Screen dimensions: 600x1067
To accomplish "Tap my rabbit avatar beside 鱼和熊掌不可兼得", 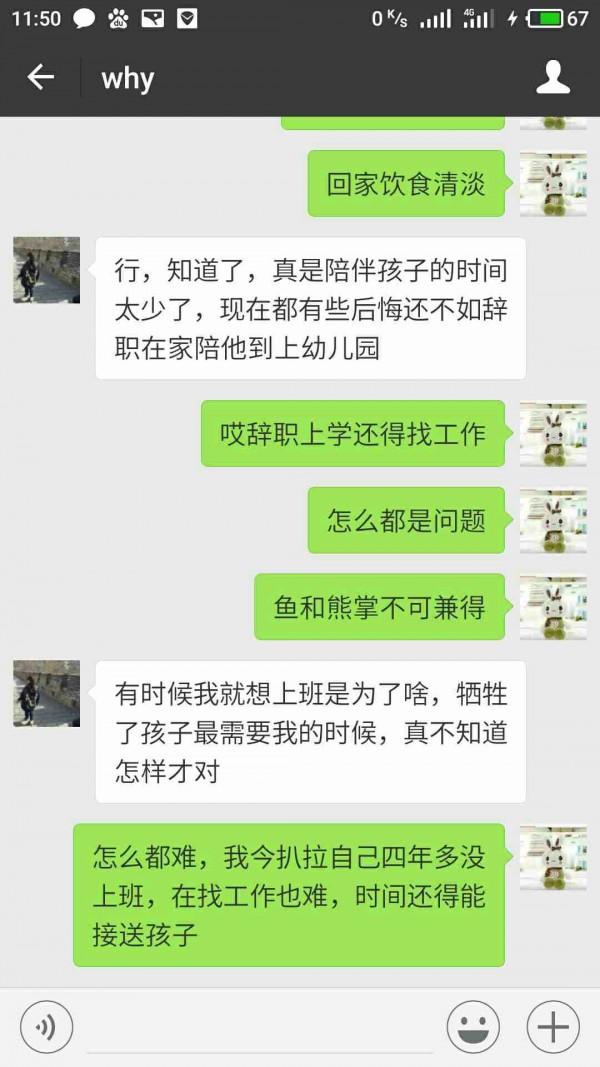I will 553,607.
